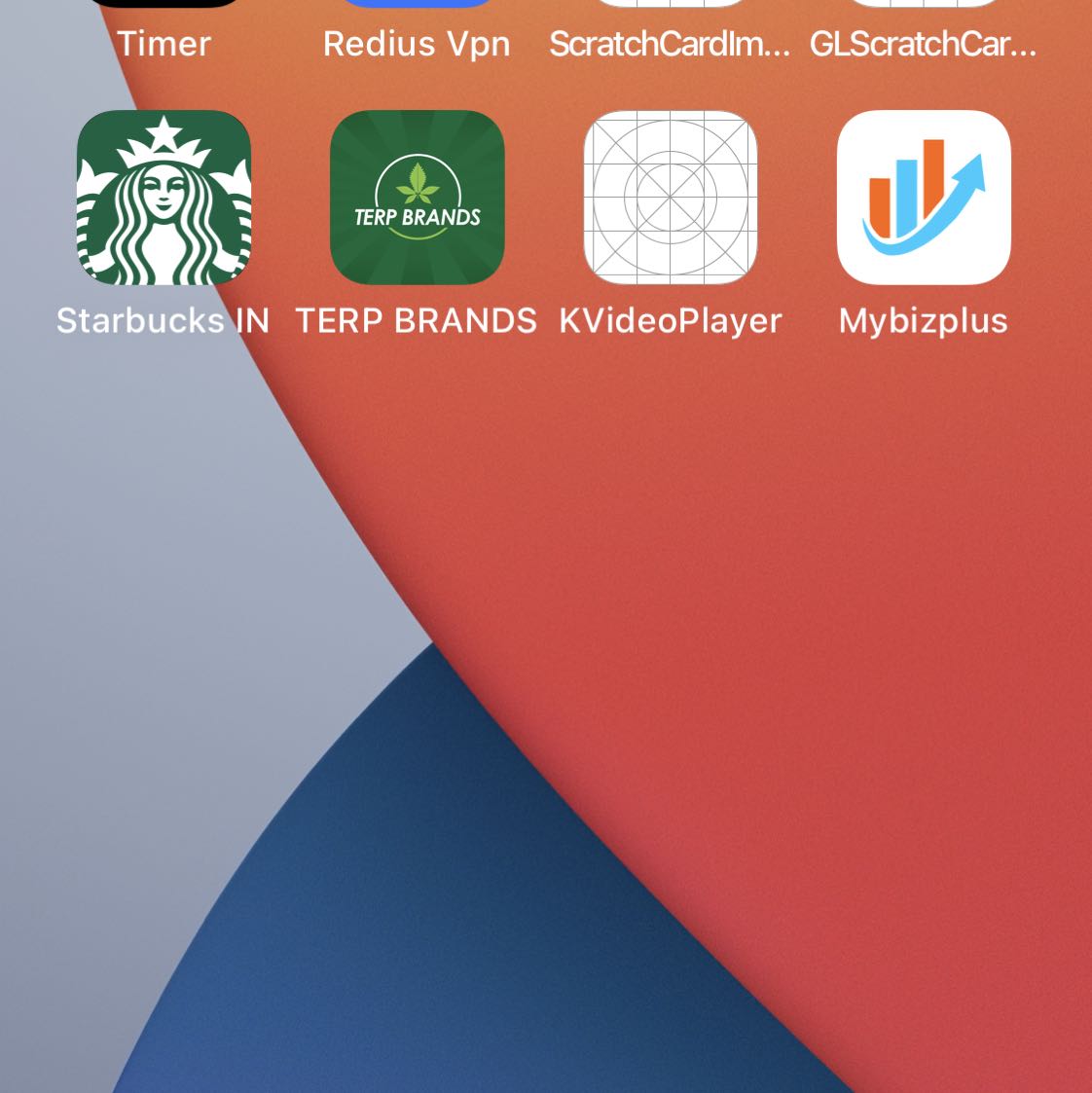Viewport: 1092px width, 1093px height.
Task: Launch the TERP BRANDS app
Action: [418, 198]
